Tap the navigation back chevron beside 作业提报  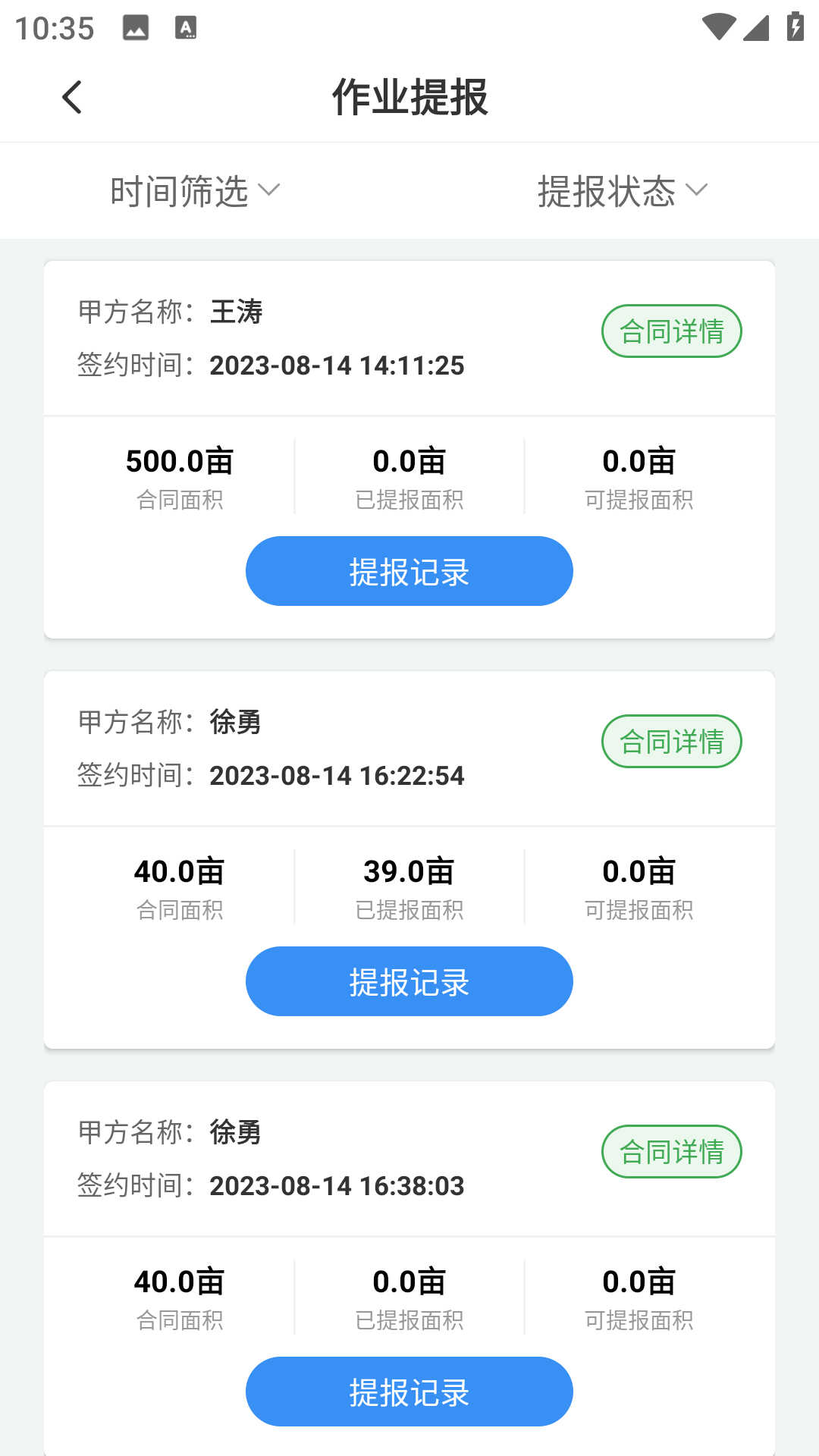[x=72, y=97]
